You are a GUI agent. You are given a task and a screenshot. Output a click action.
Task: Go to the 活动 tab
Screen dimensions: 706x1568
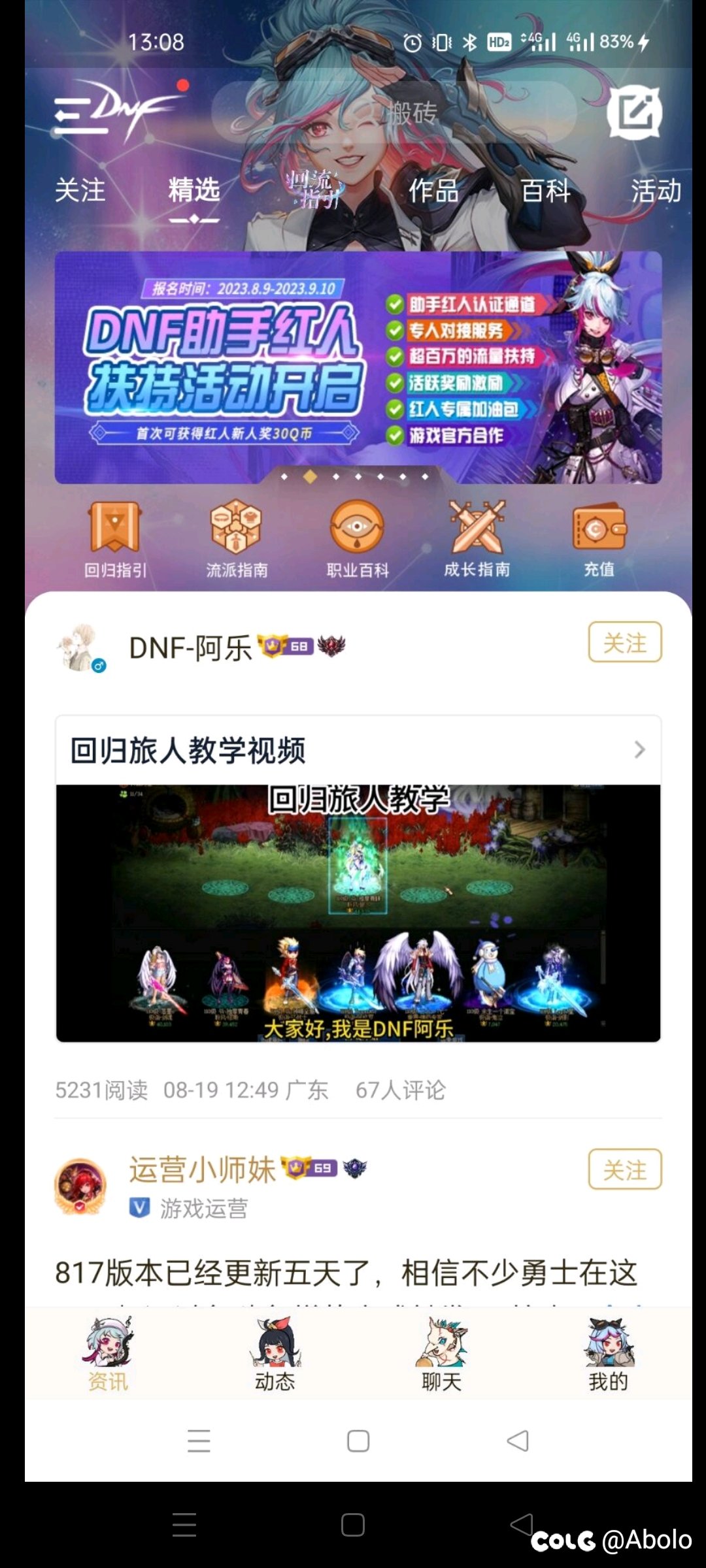click(656, 191)
